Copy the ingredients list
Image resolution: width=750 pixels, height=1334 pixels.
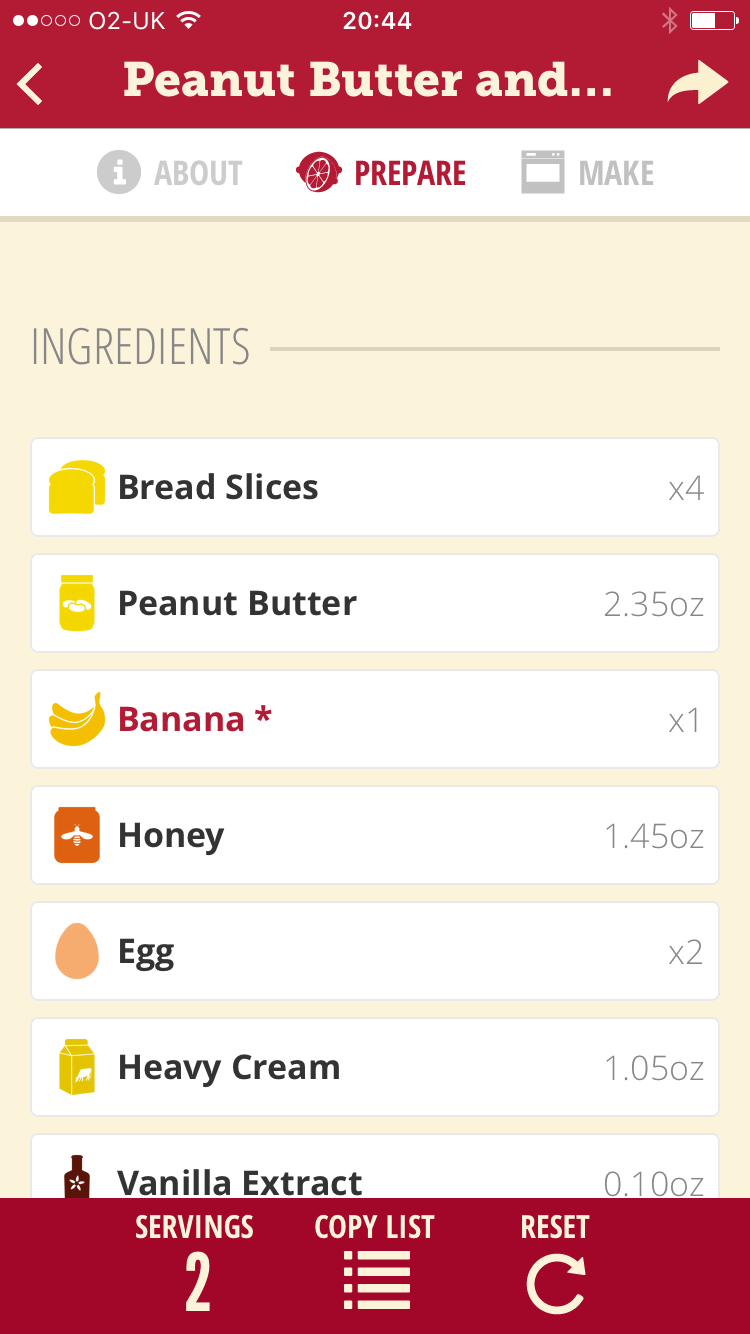click(x=375, y=1265)
